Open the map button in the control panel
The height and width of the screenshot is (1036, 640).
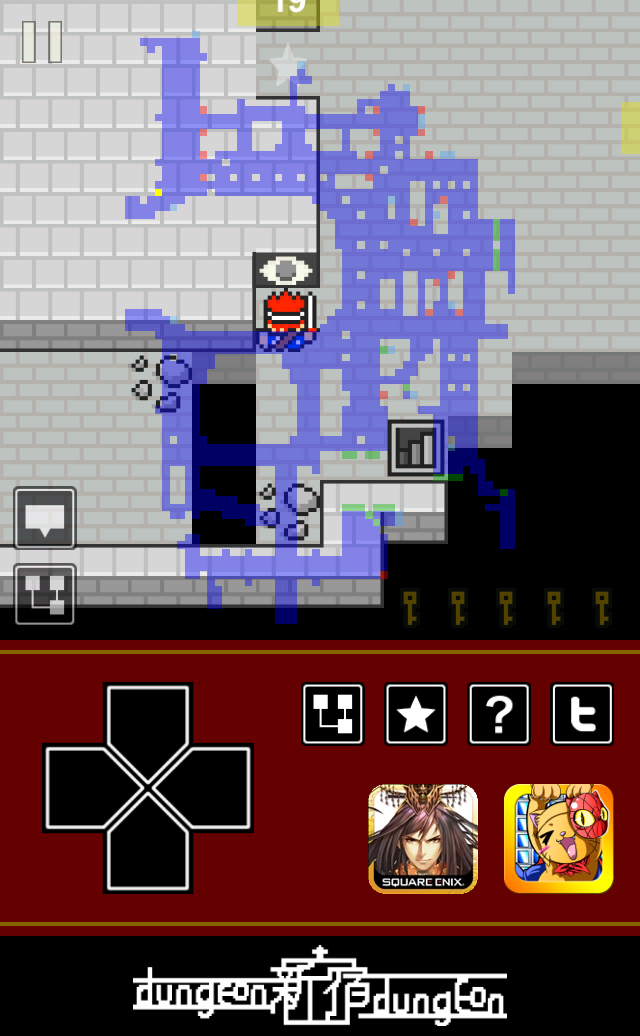click(333, 714)
